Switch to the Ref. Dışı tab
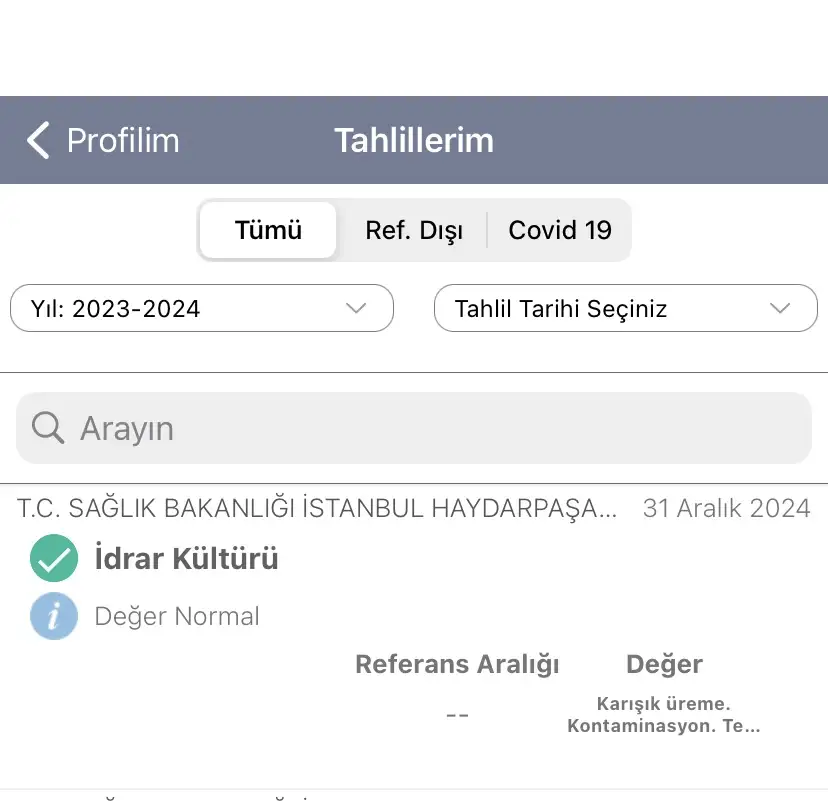The height and width of the screenshot is (801, 828). pos(414,230)
